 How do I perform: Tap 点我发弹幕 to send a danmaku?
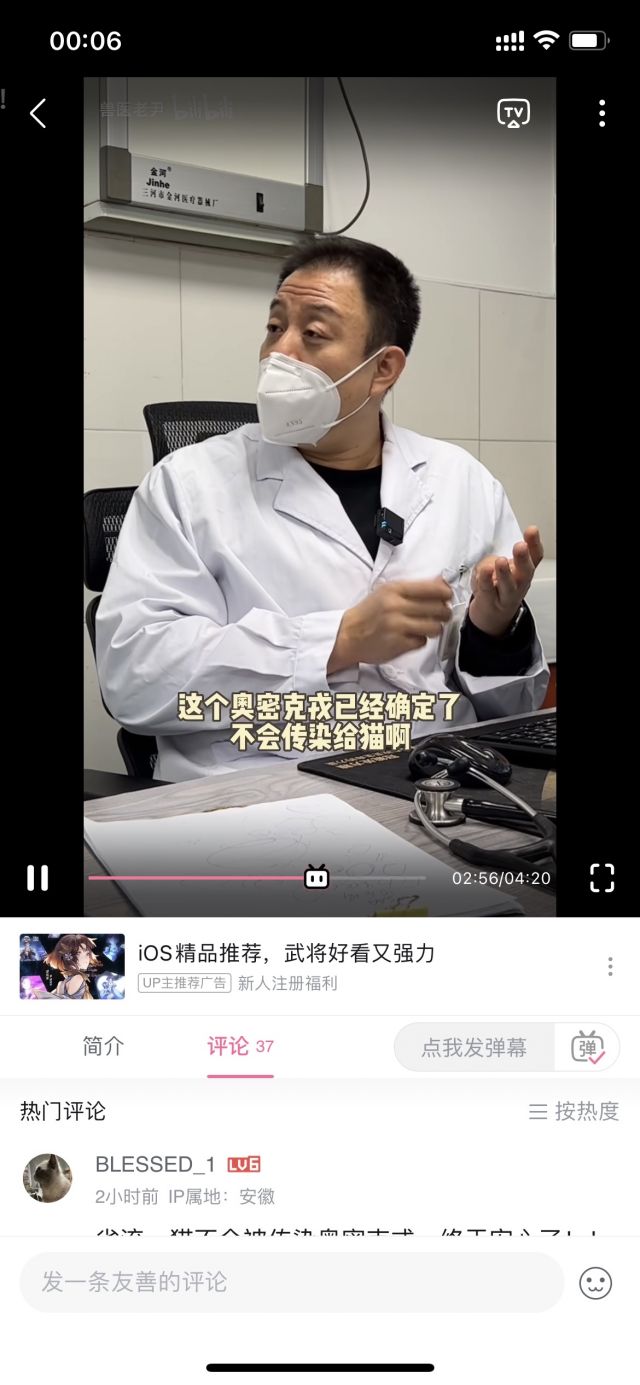pyautogui.click(x=474, y=1047)
